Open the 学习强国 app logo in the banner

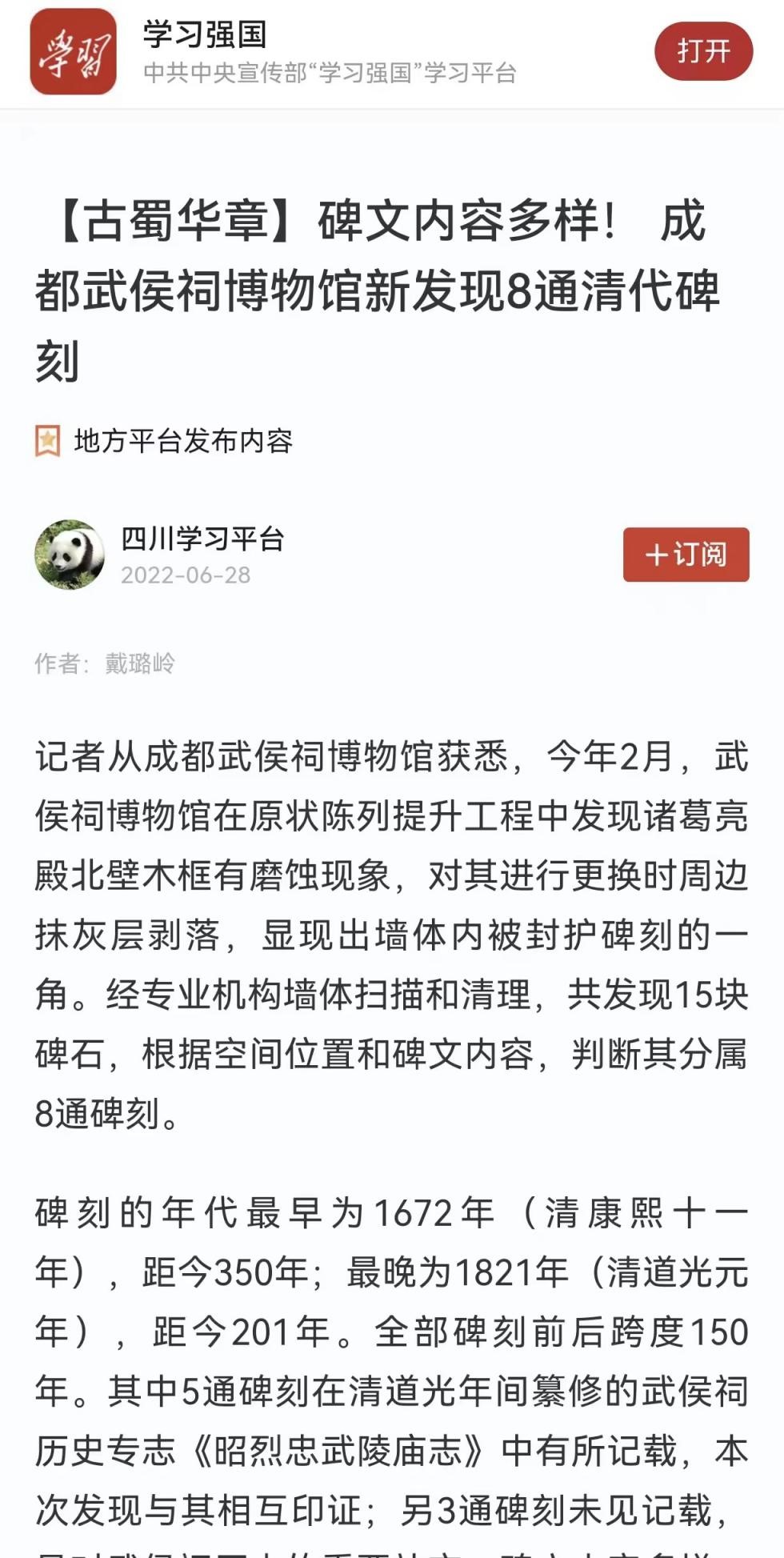(73, 51)
